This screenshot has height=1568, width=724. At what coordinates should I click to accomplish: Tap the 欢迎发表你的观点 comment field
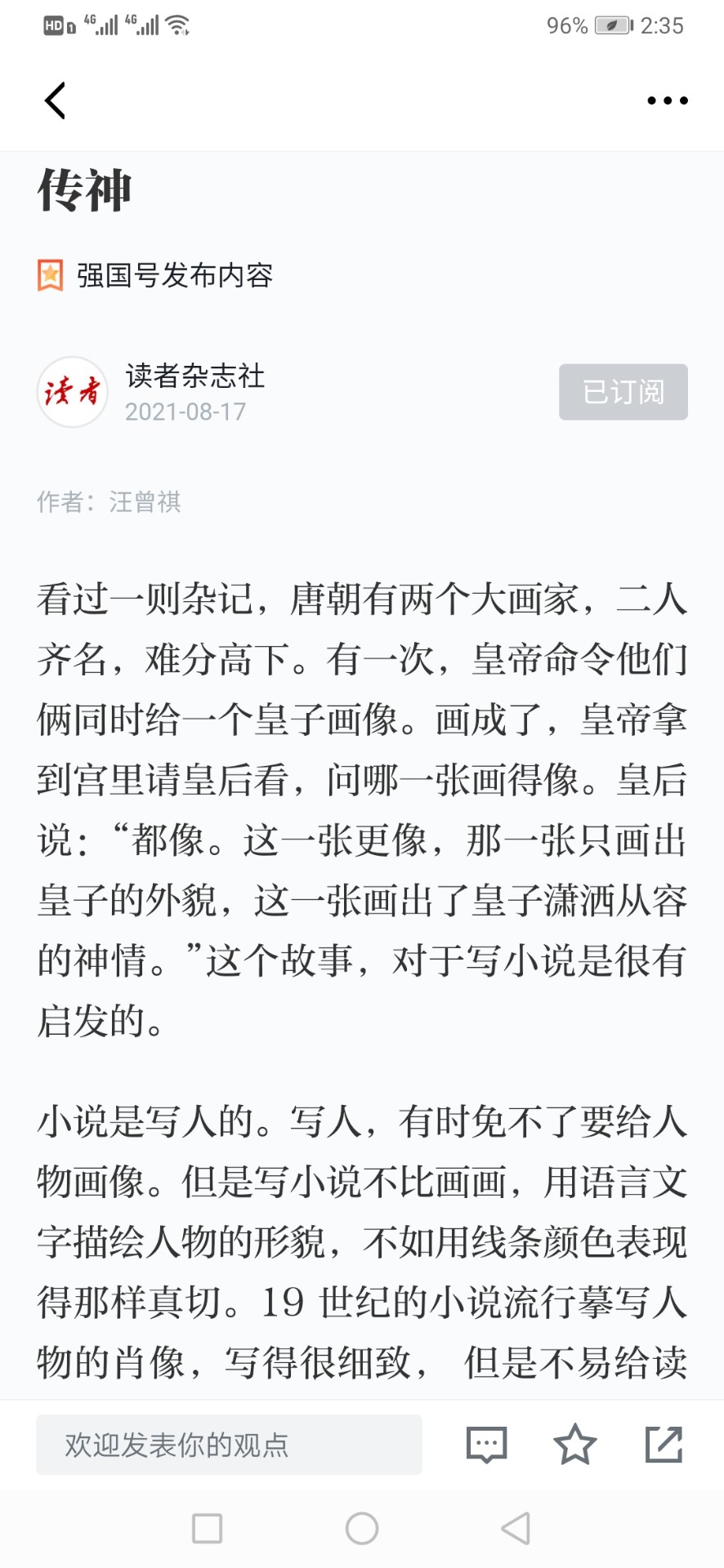coord(229,1445)
